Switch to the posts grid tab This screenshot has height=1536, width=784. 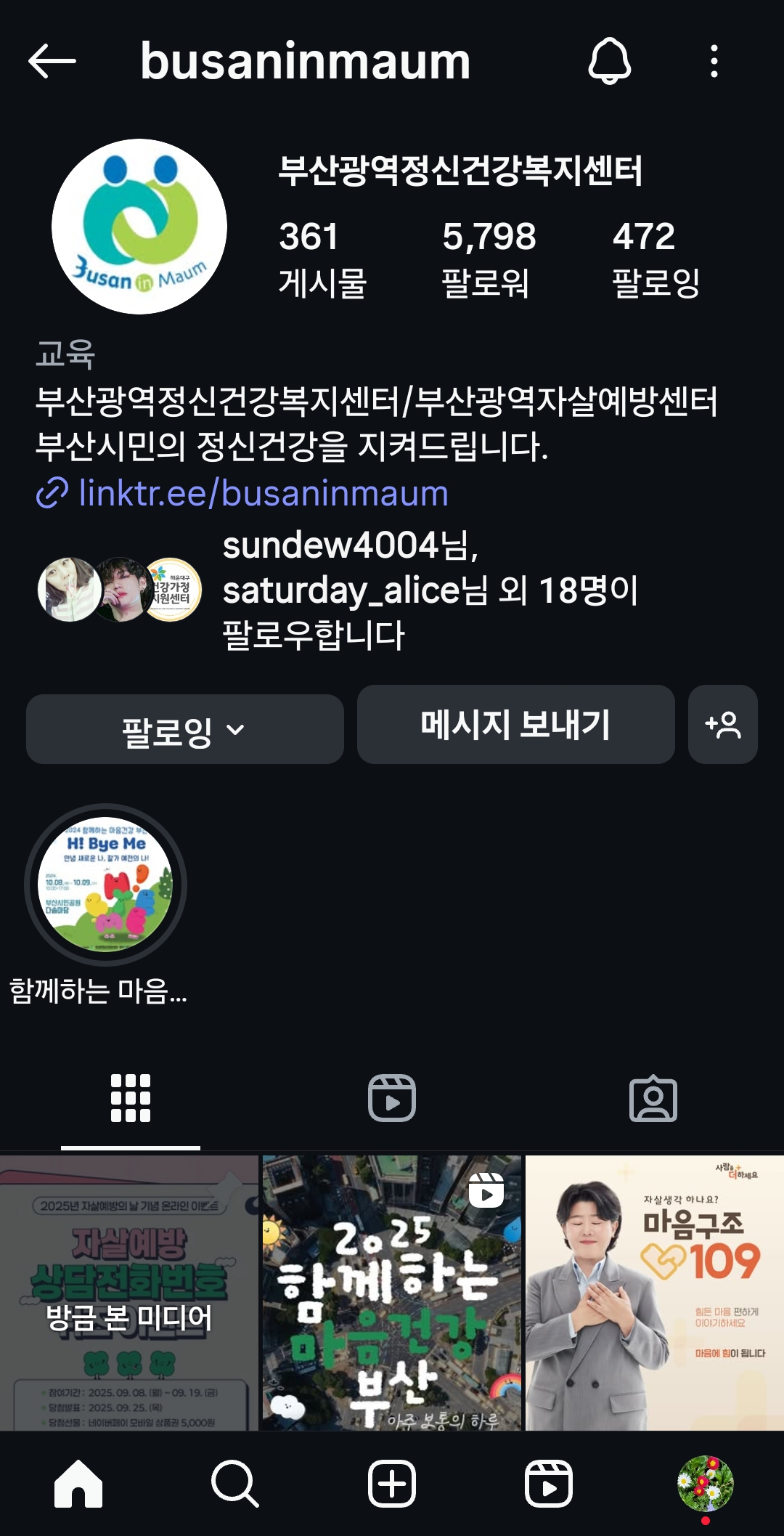click(131, 1098)
